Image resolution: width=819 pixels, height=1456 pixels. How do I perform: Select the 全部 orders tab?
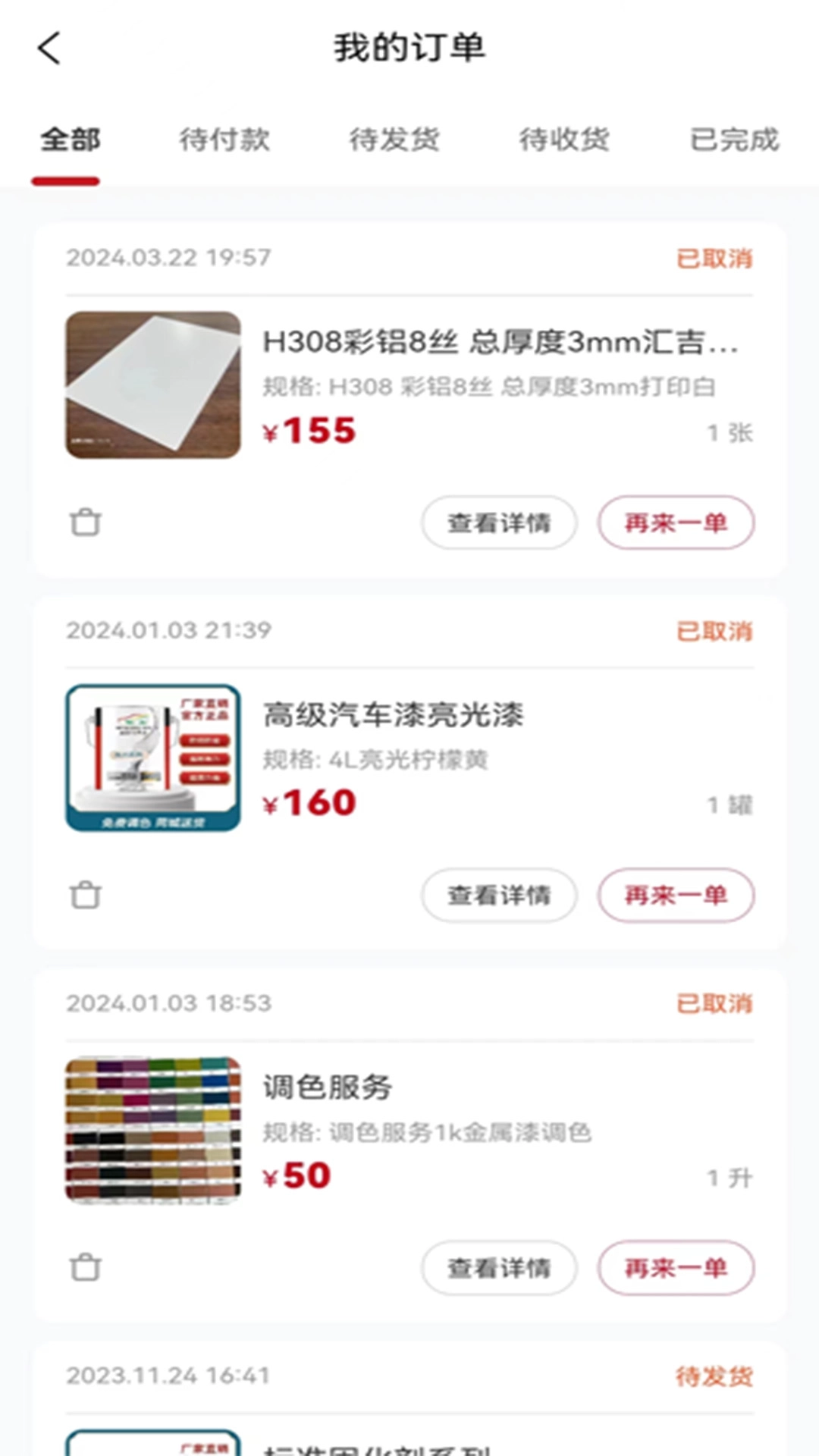[70, 140]
